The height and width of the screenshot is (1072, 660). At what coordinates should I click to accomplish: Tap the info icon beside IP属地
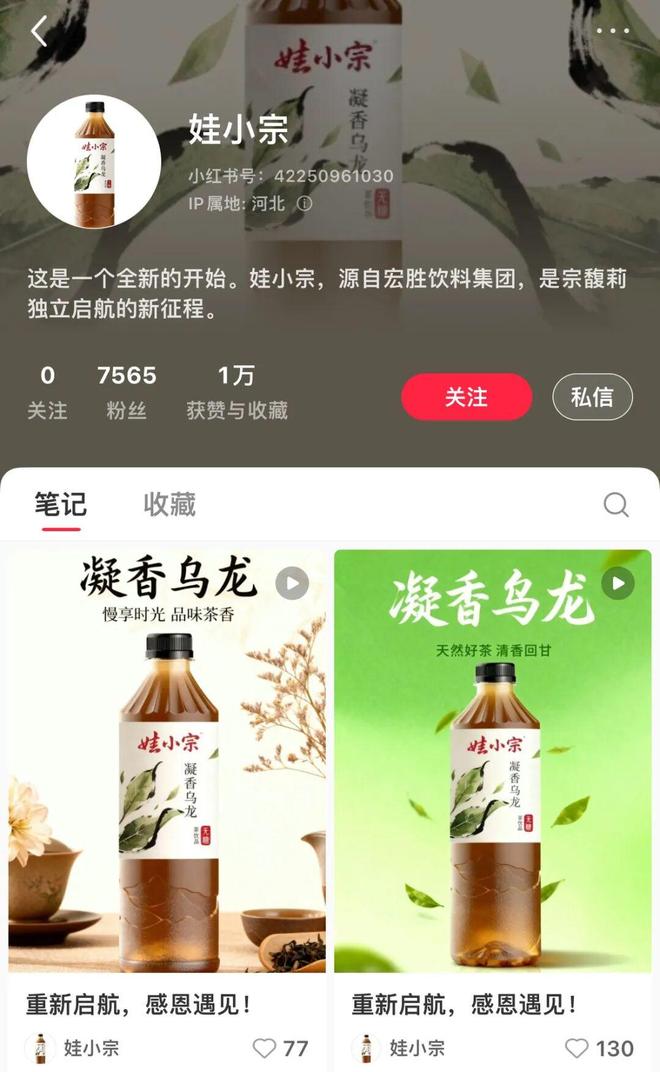[x=305, y=203]
